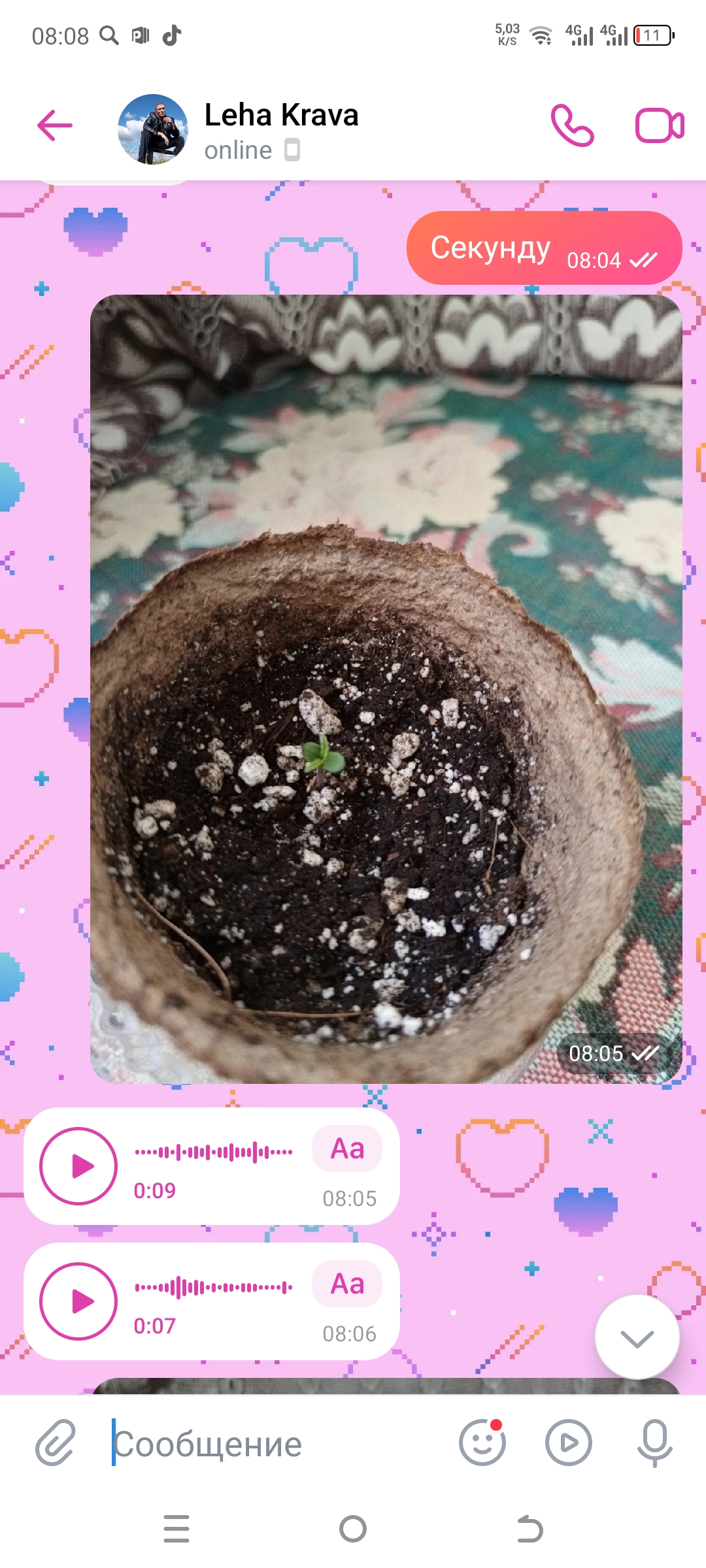Start a video call with Leha Krava

coord(659,125)
